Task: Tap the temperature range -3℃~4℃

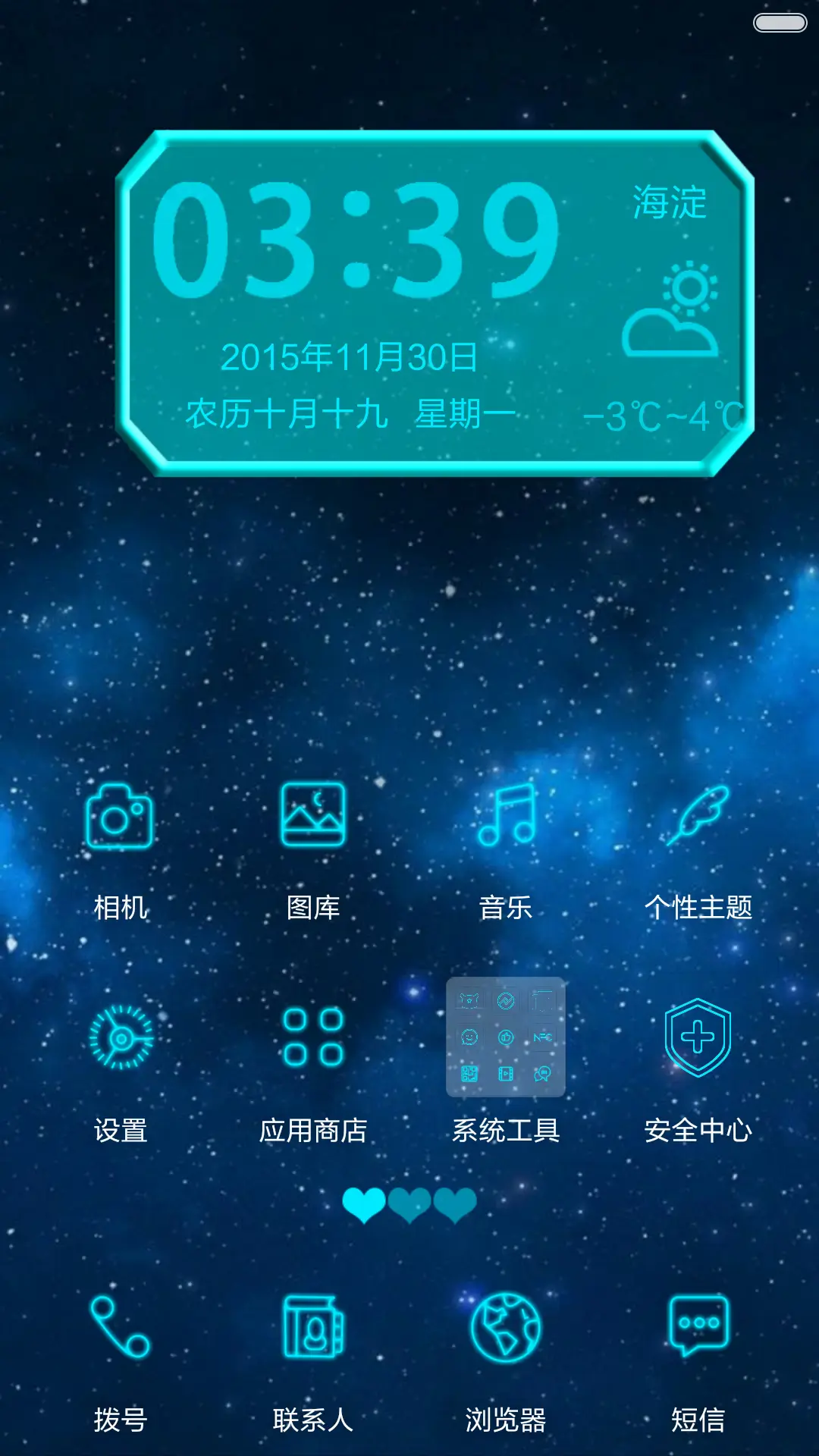Action: 658,413
